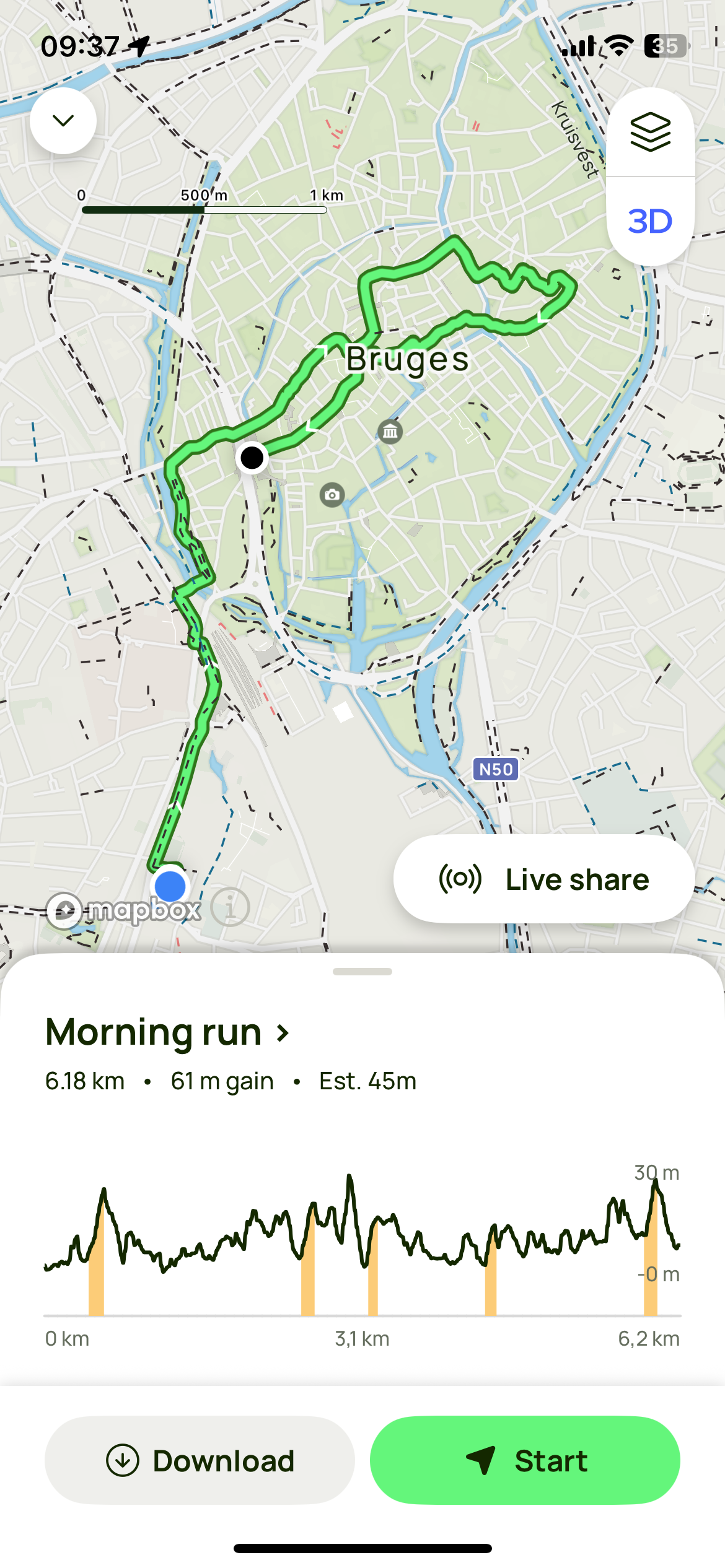Screen dimensions: 725x1568
Task: Switch the map to 3D view
Action: pos(651,222)
